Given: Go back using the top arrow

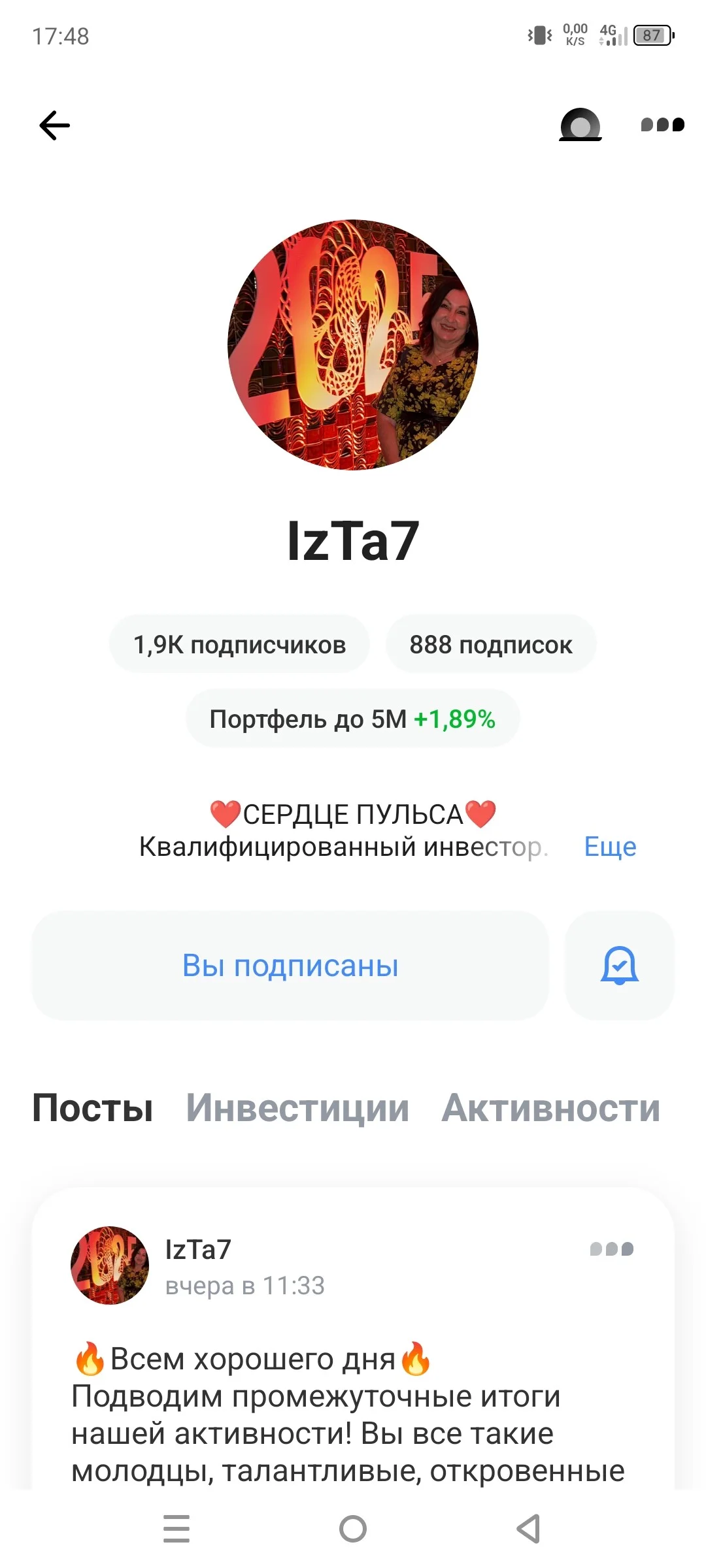Looking at the screenshot, I should (x=54, y=125).
